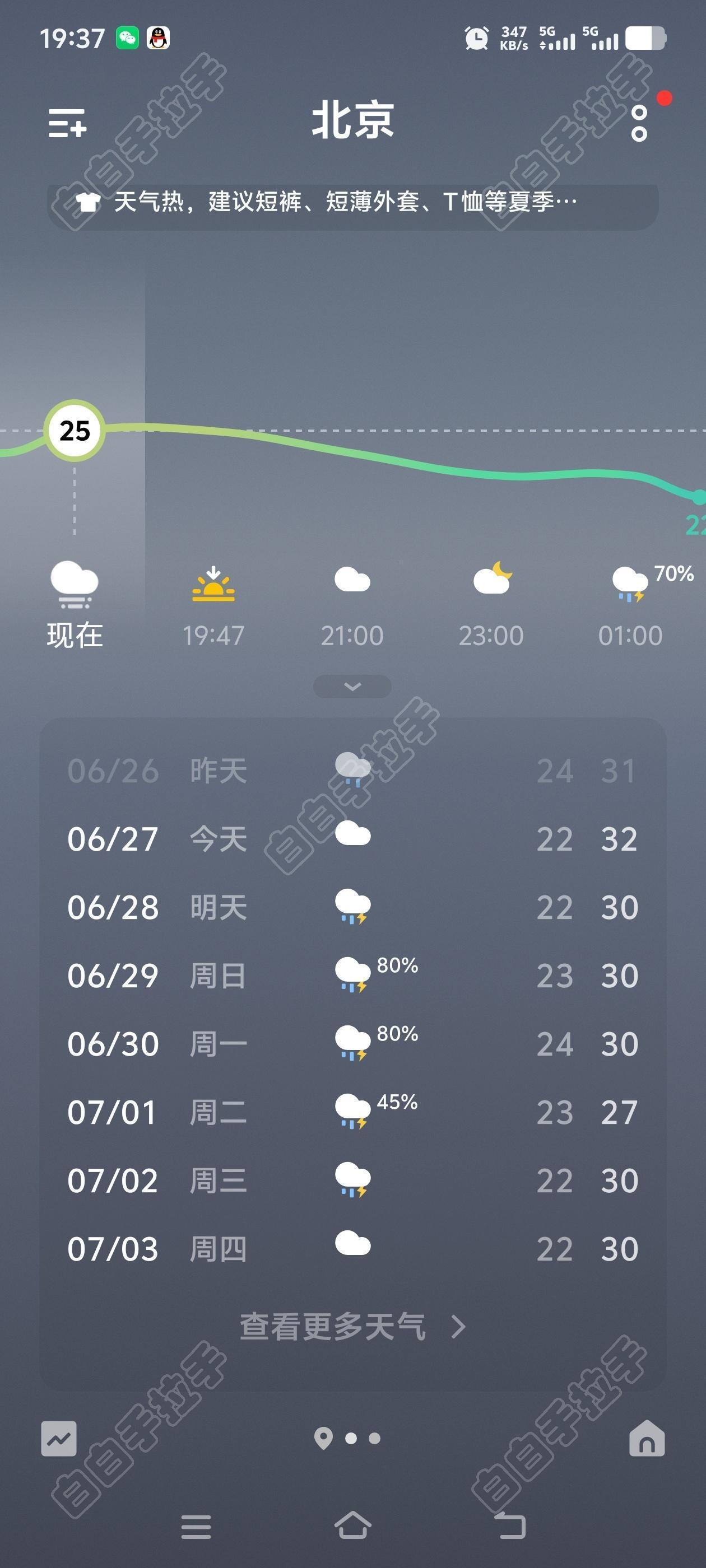Open the 06/30 周一 forecast row

352,1044
